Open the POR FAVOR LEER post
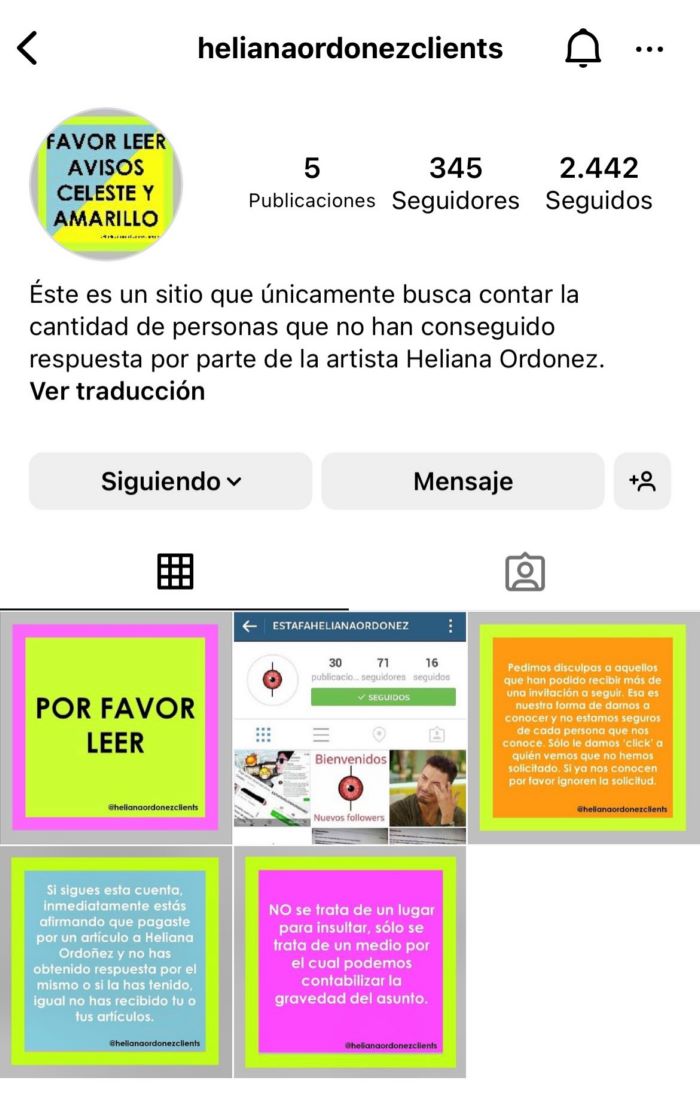Screen dimensions: 700x1110 tap(116, 727)
